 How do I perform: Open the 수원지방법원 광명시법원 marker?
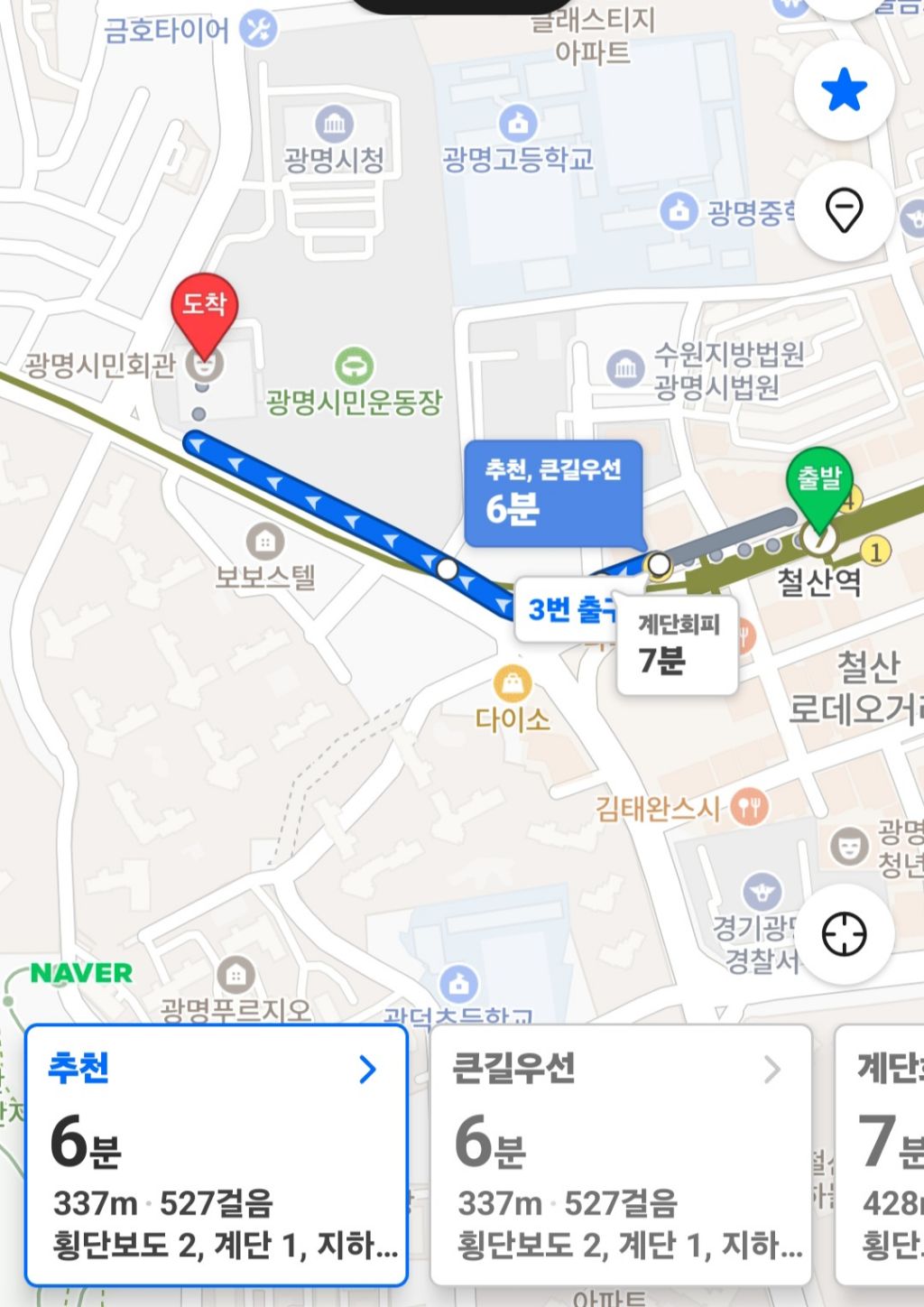tap(624, 368)
